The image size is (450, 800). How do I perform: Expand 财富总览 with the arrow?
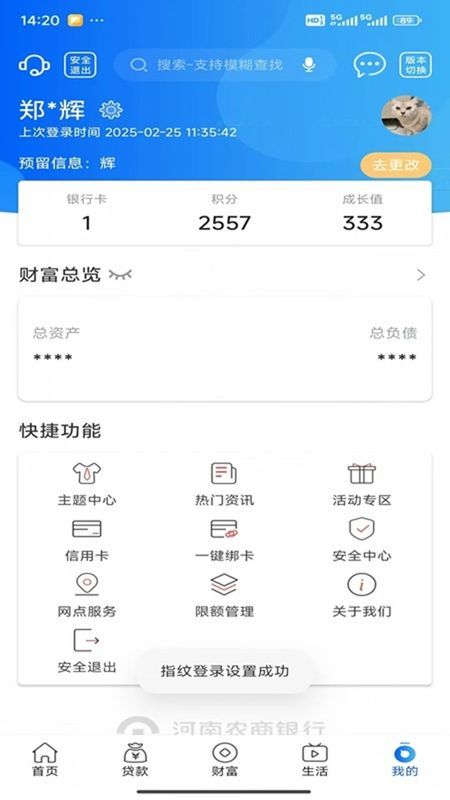pyautogui.click(x=421, y=276)
